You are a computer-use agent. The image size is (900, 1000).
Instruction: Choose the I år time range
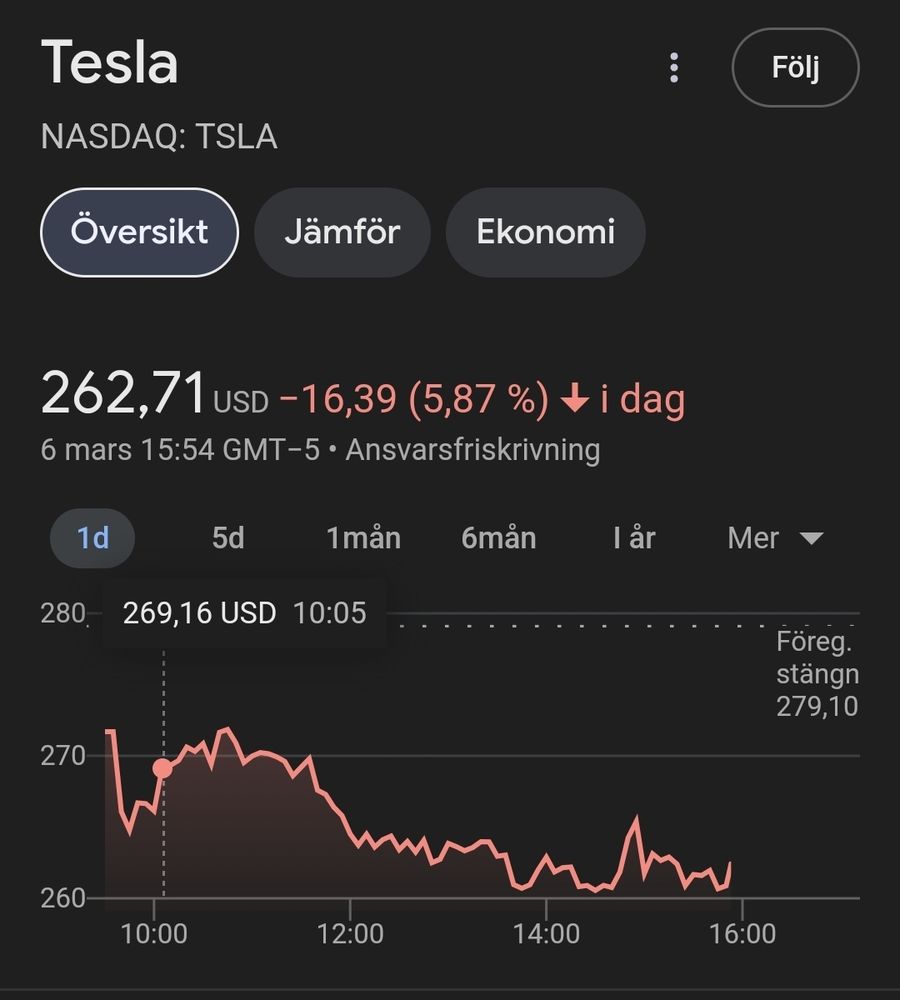pos(634,538)
